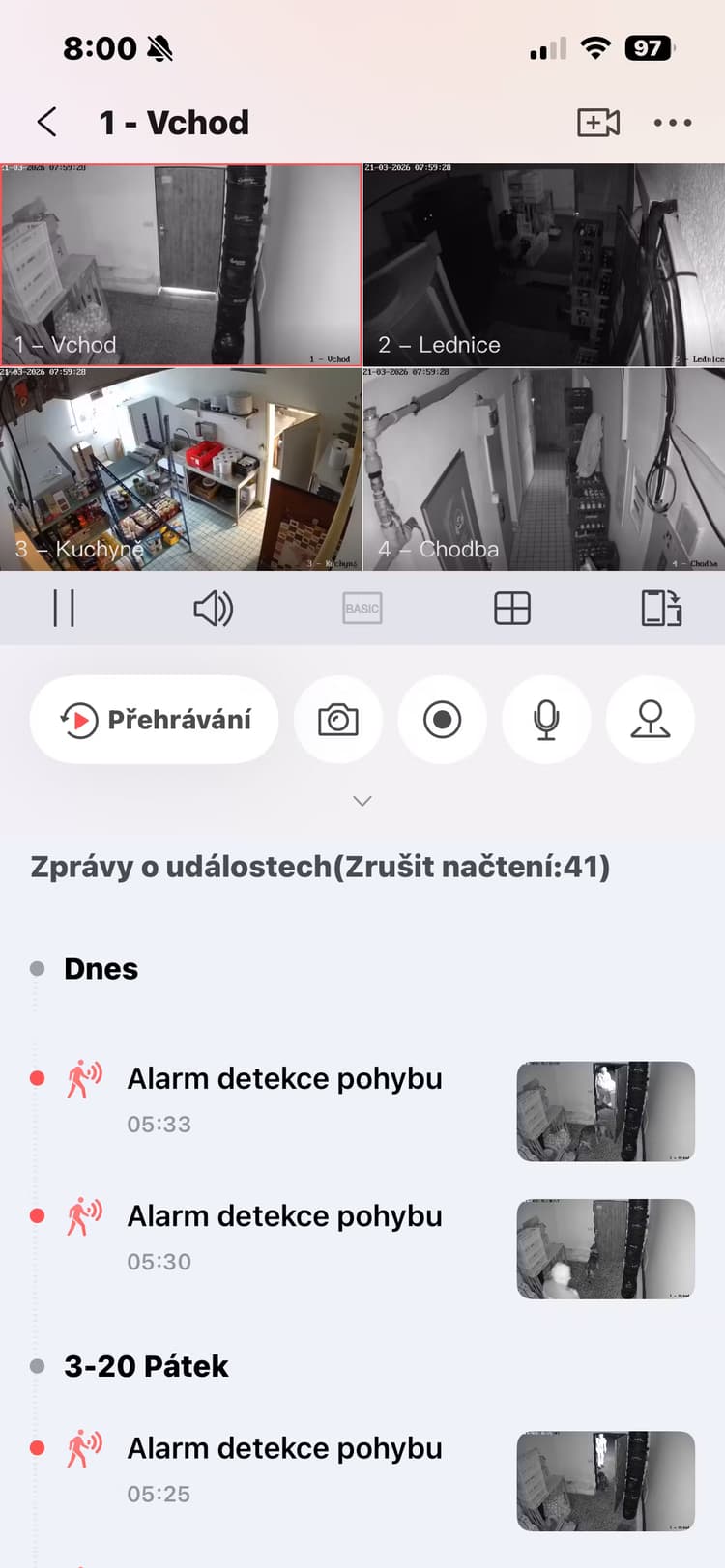Screen dimensions: 725x1568
Task: Open the 05:30 alarm event thumbnail
Action: pos(604,1249)
